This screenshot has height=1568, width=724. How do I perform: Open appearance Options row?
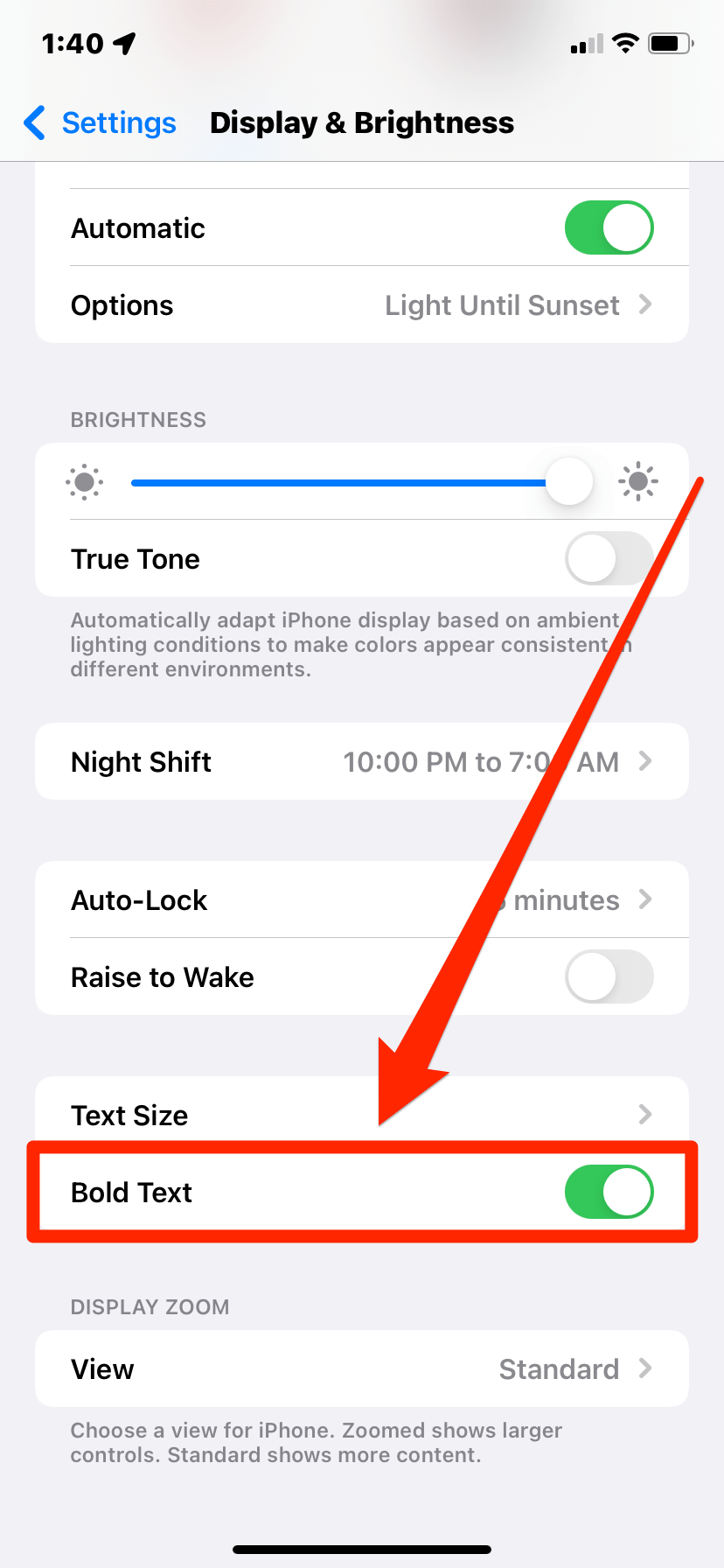pyautogui.click(x=362, y=304)
